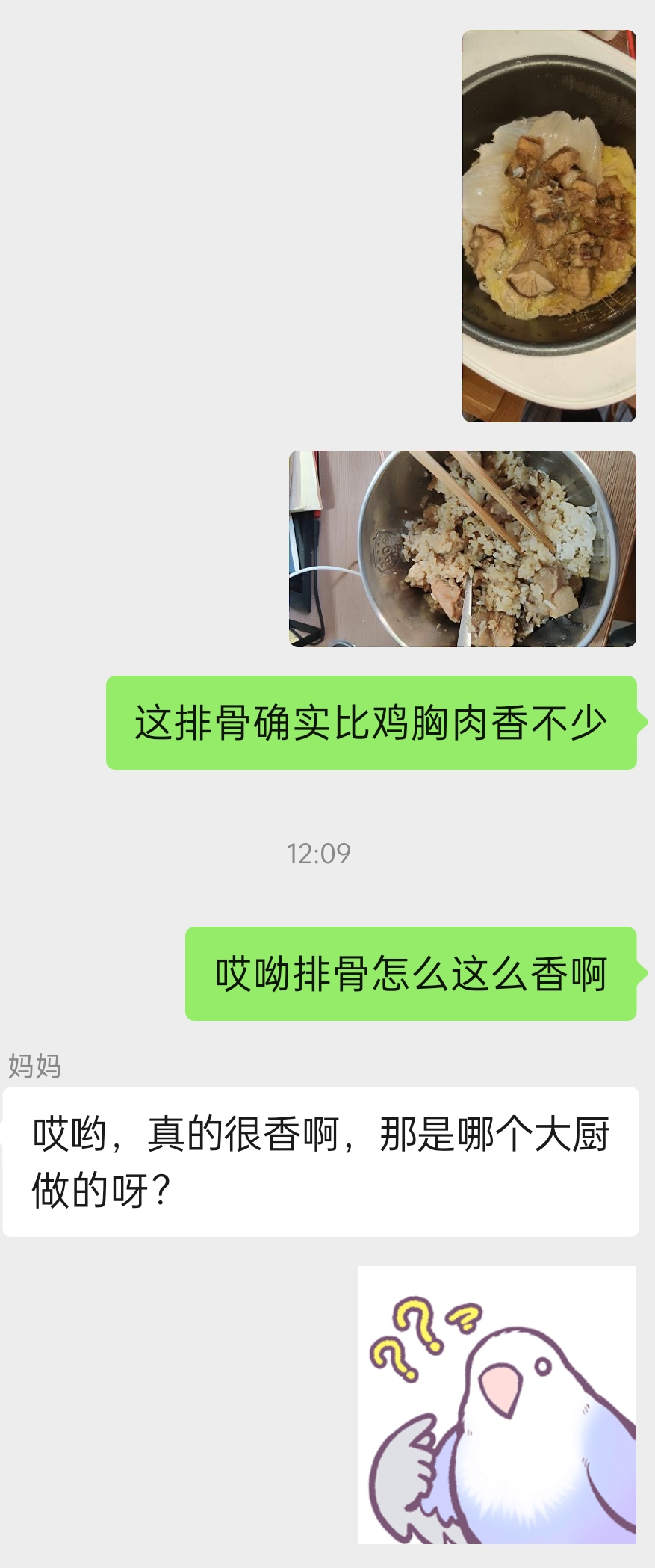Open the rice cooker ribs photo
Screen dimensions: 655x1568
pos(549,226)
